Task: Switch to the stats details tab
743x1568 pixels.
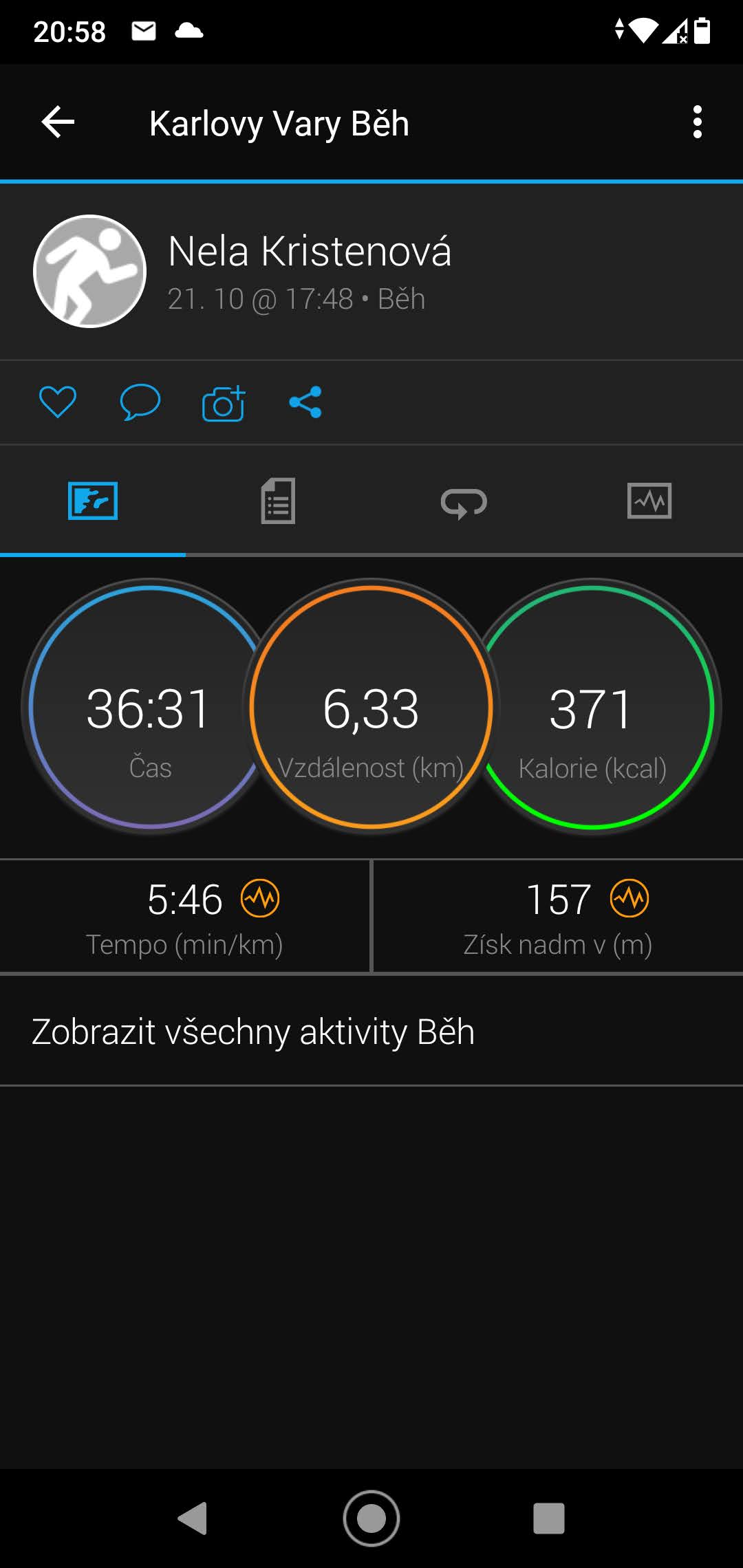Action: pyautogui.click(x=278, y=501)
